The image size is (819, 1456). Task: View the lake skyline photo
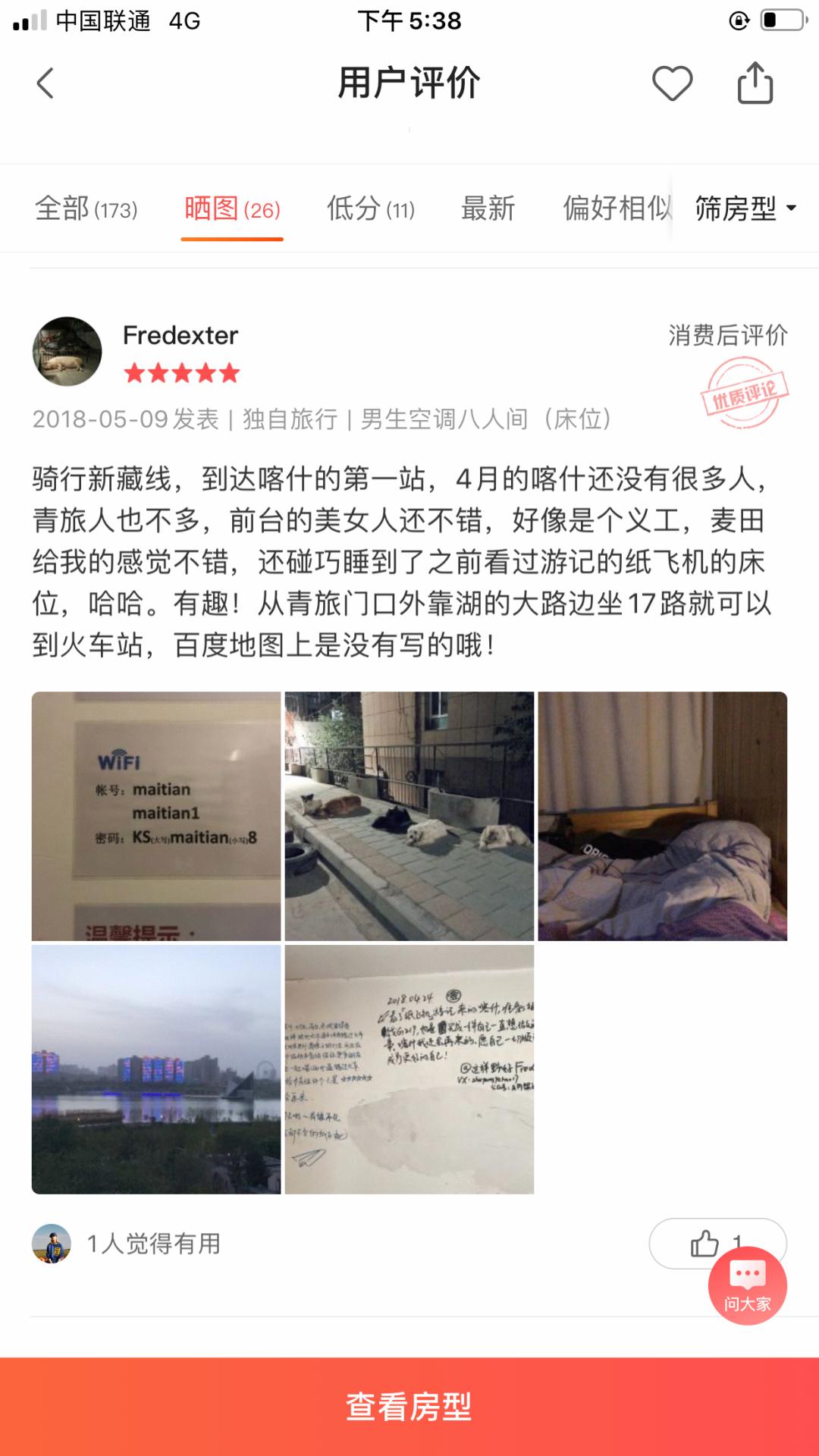point(156,1069)
